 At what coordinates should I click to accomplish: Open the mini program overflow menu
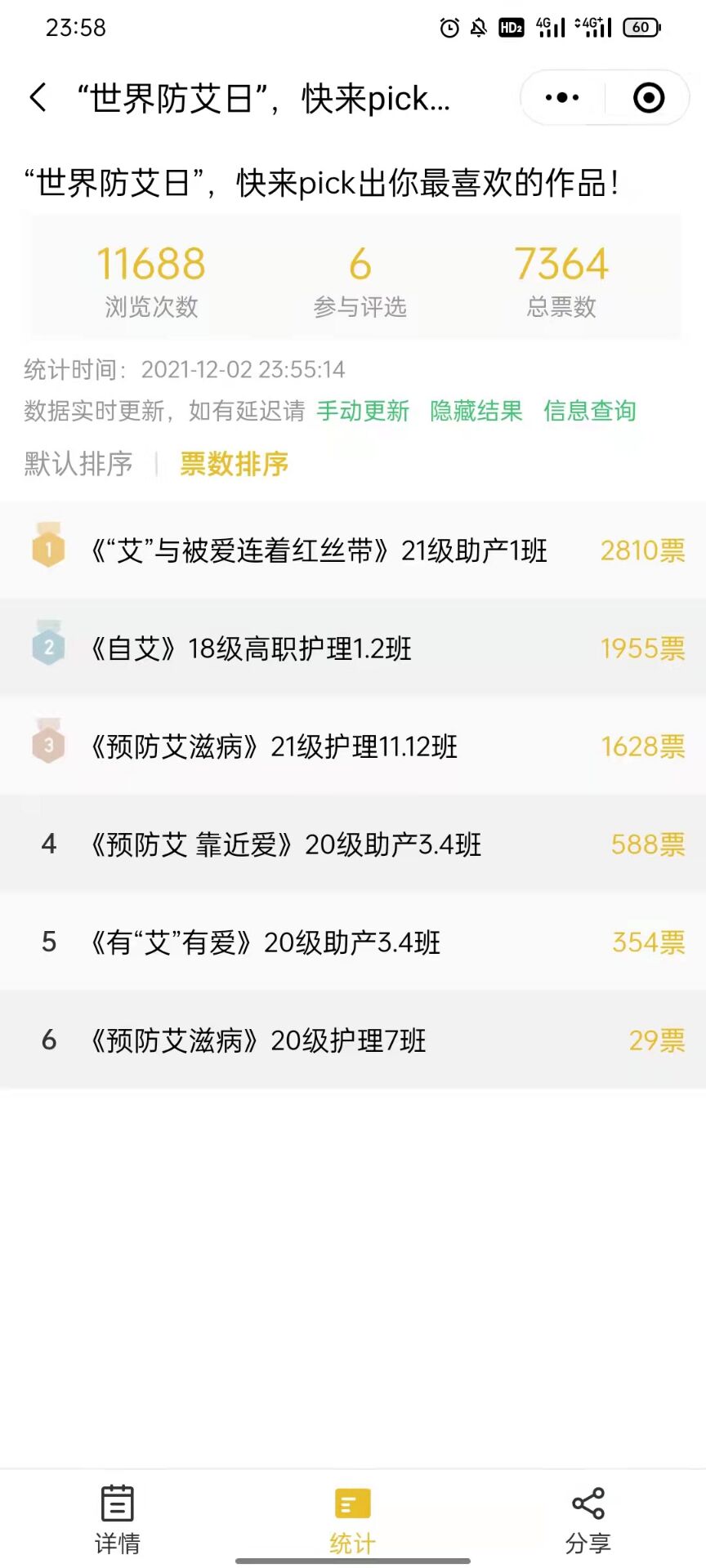click(x=562, y=98)
